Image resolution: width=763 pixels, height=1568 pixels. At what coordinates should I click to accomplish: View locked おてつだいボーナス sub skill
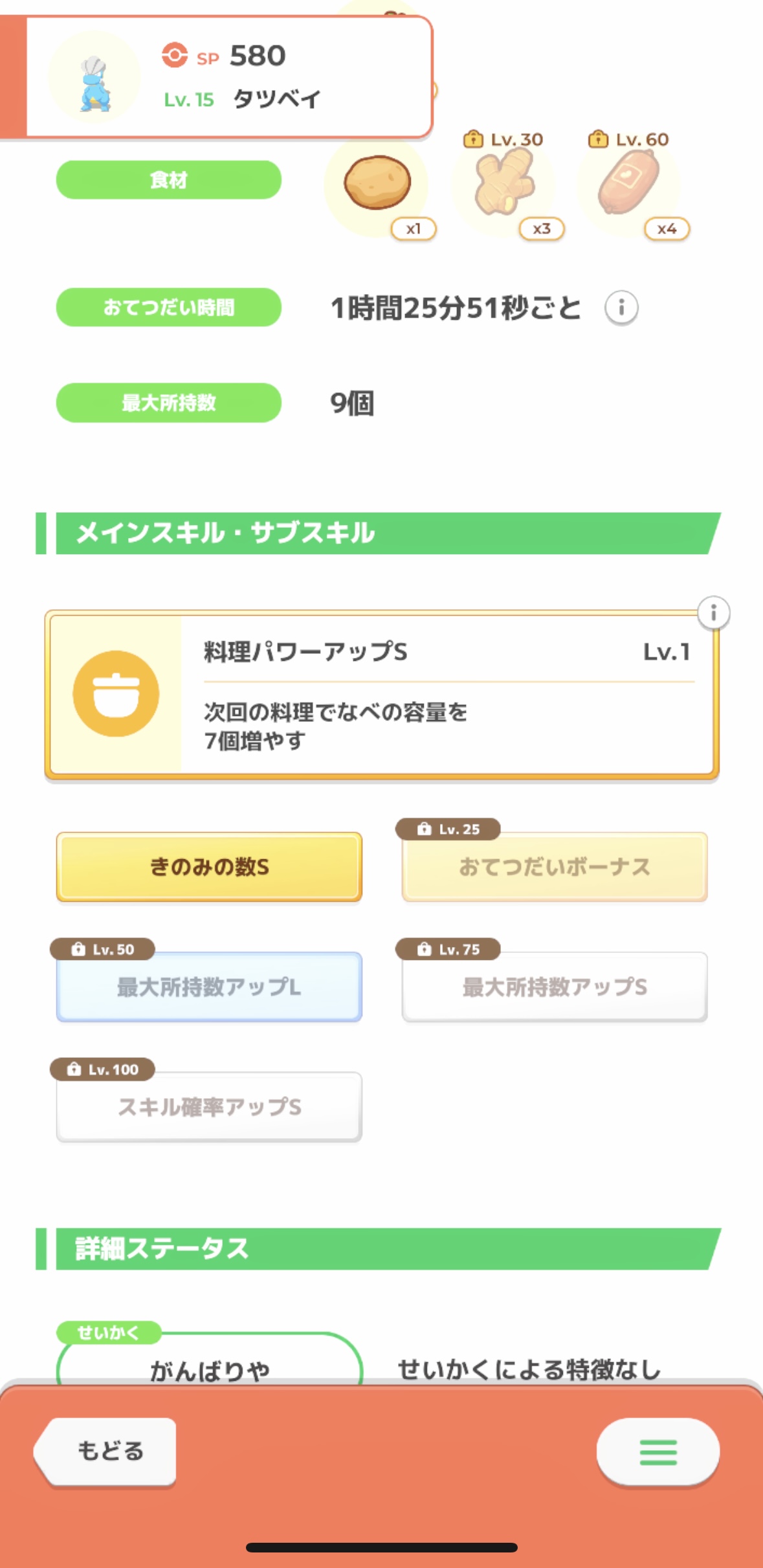[x=555, y=867]
